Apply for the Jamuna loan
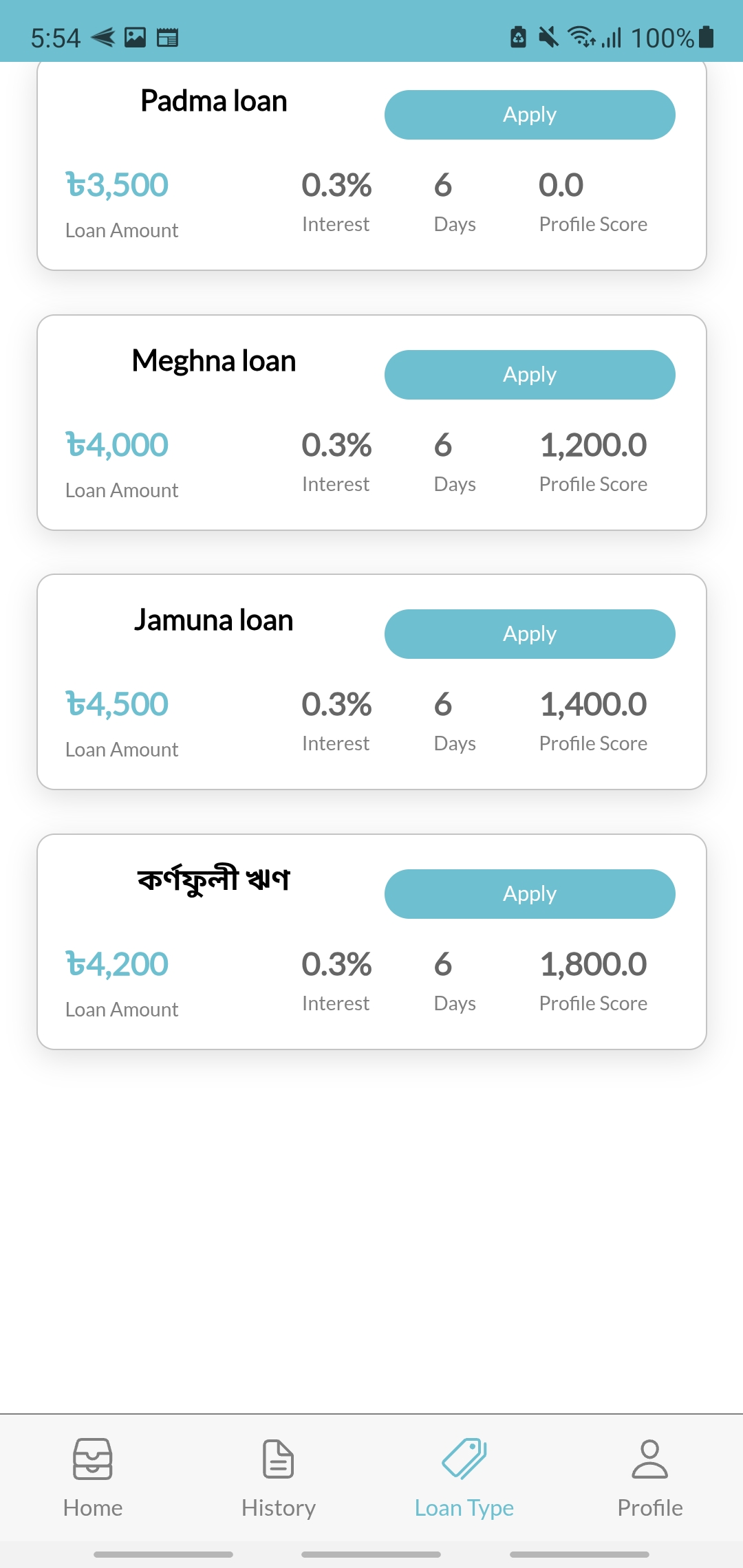The image size is (743, 1568). pos(530,634)
